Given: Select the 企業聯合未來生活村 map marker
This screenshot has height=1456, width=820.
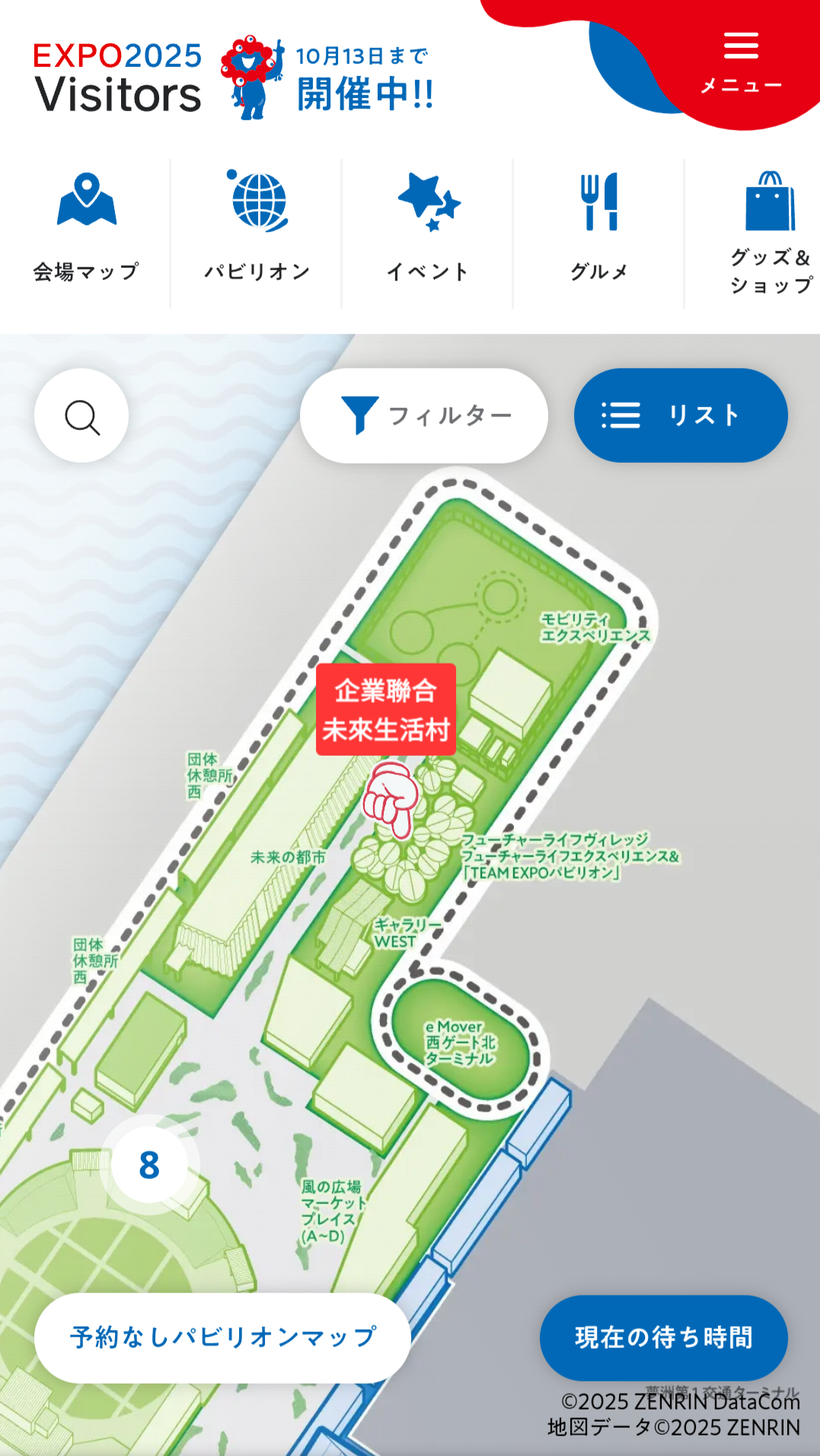Looking at the screenshot, I should (x=386, y=709).
